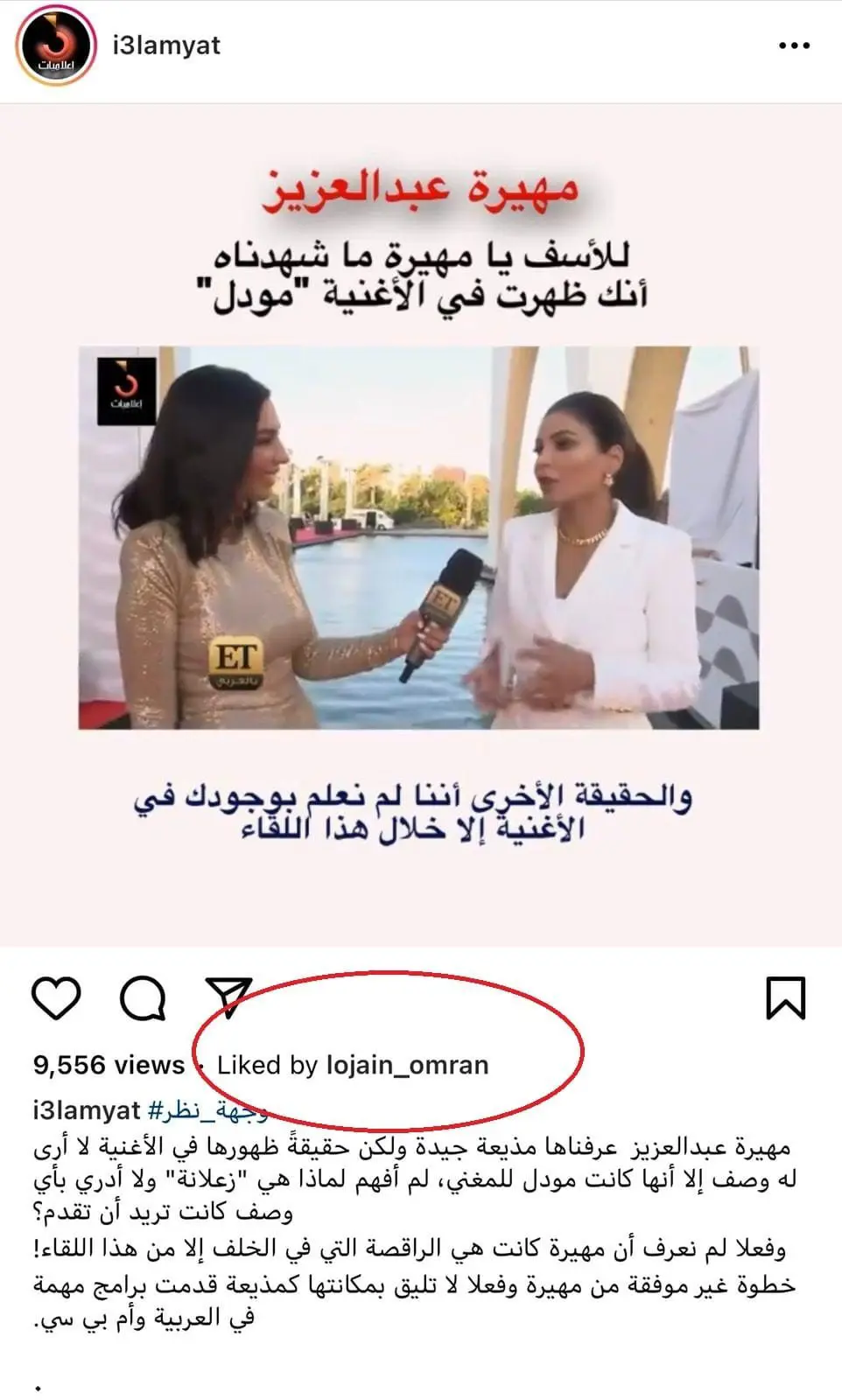
Task: Like this post with the heart
Action: tap(56, 998)
